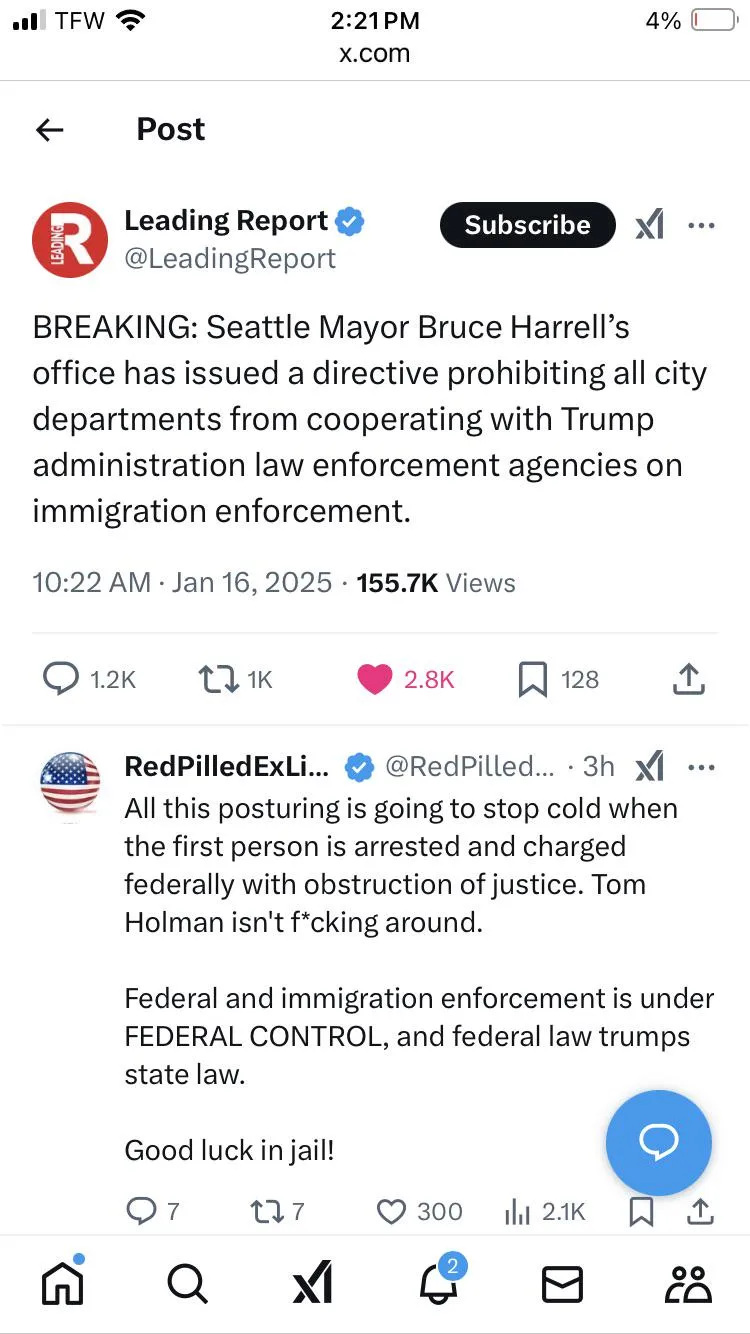Comment on RedPilledExLi's reply
This screenshot has height=1334, width=750.
pos(141,1212)
